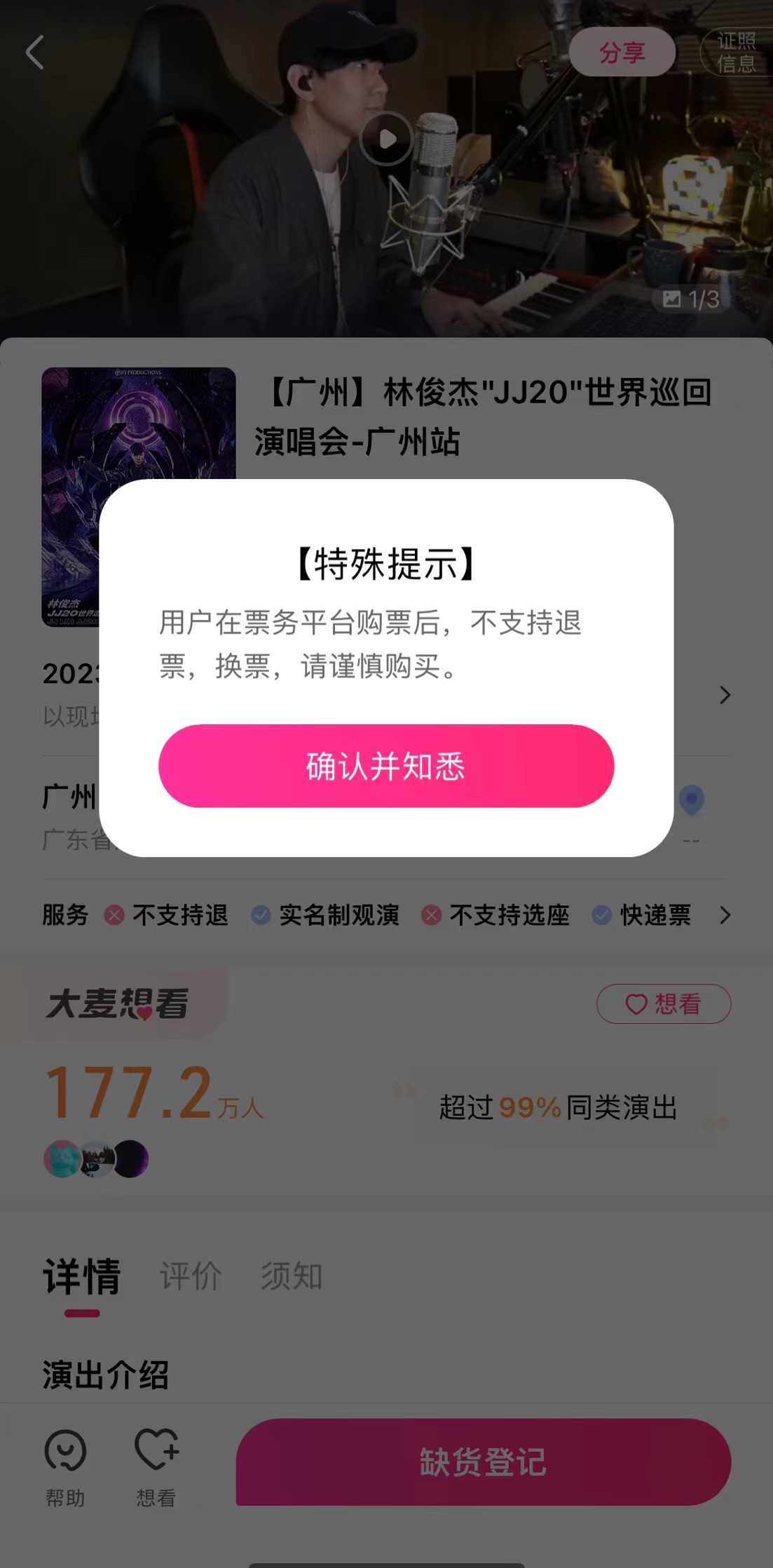Expand the 服务 service details row
Viewport: 773px width, 1568px height.
(725, 915)
